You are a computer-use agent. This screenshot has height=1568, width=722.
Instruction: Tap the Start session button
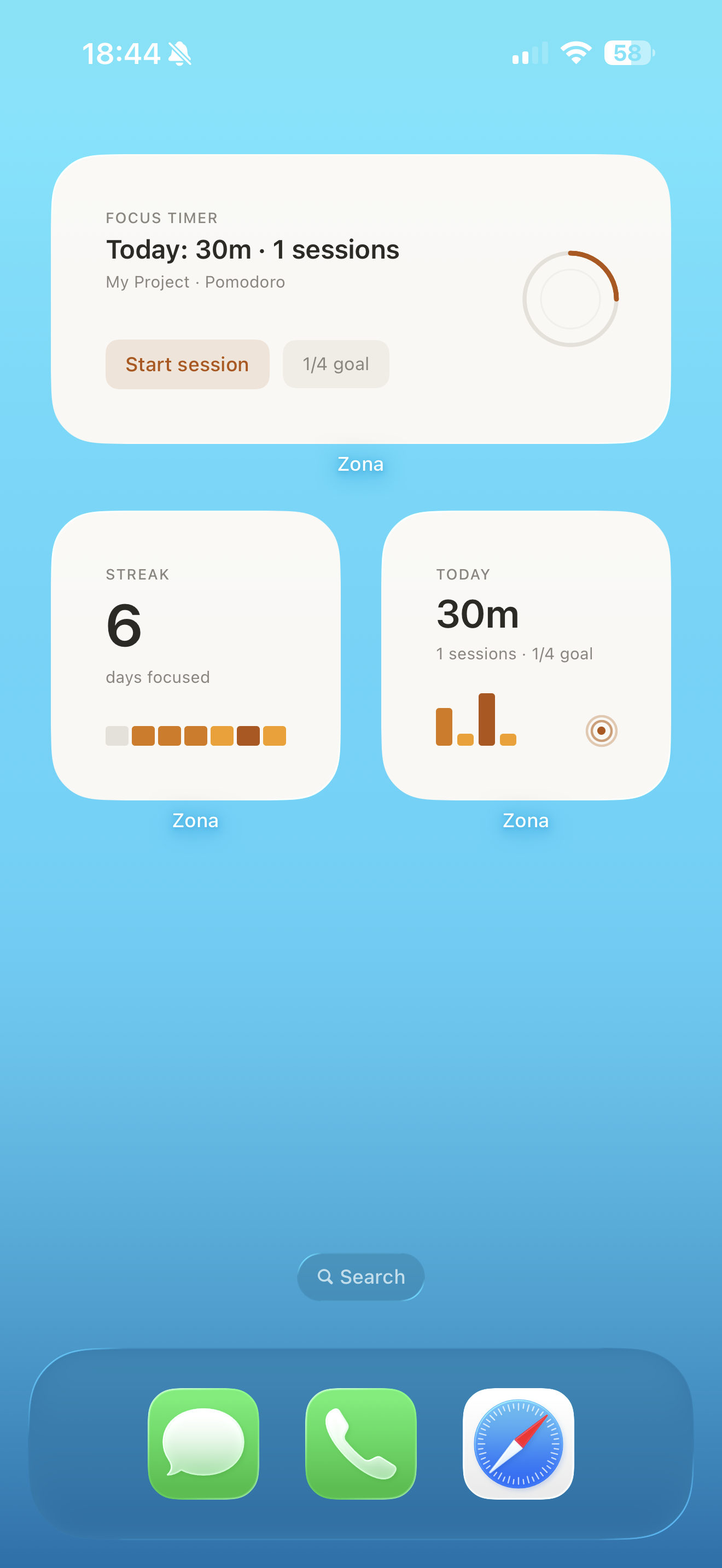pos(187,364)
